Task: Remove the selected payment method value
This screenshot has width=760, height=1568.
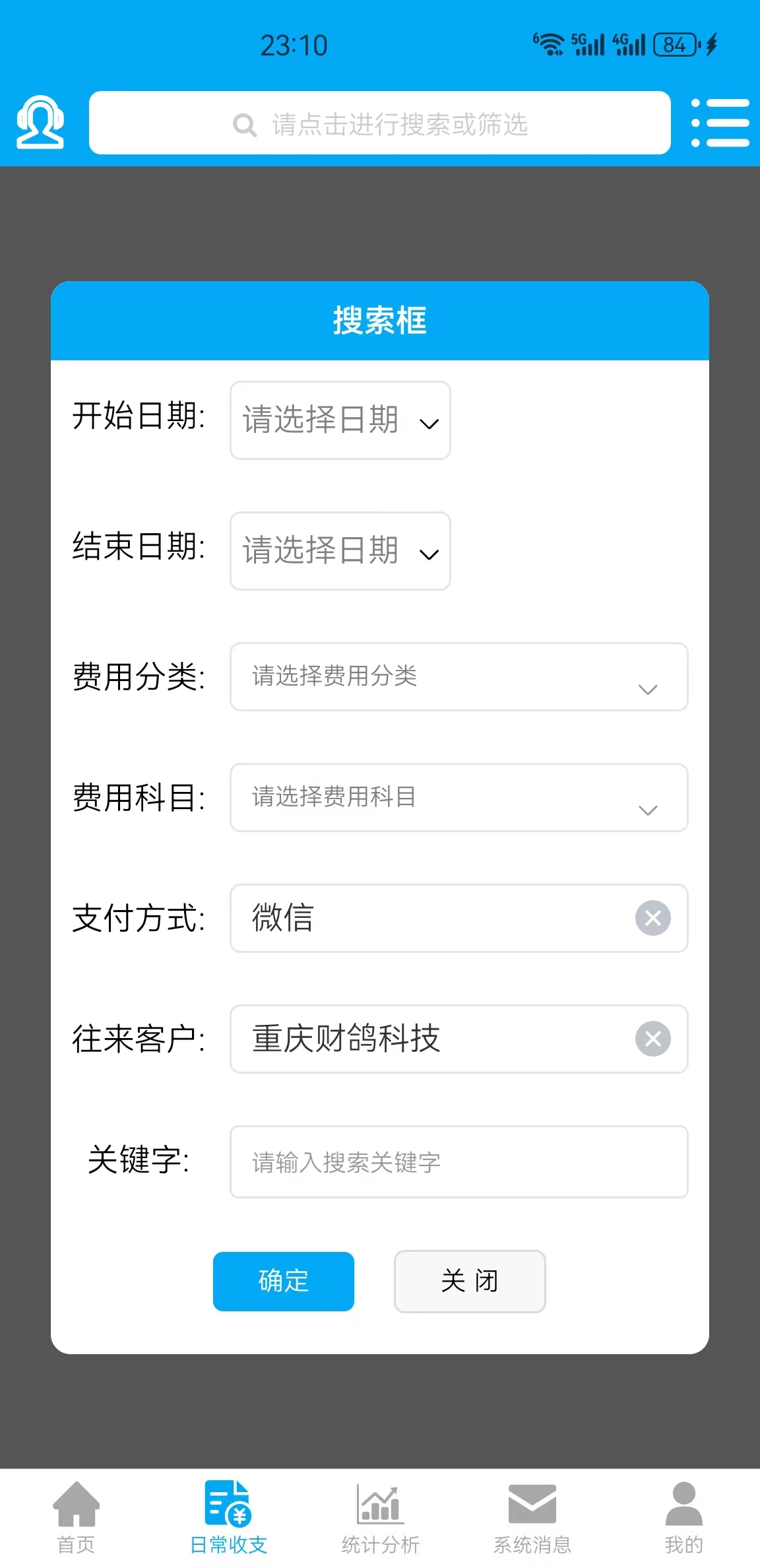Action: [x=652, y=918]
